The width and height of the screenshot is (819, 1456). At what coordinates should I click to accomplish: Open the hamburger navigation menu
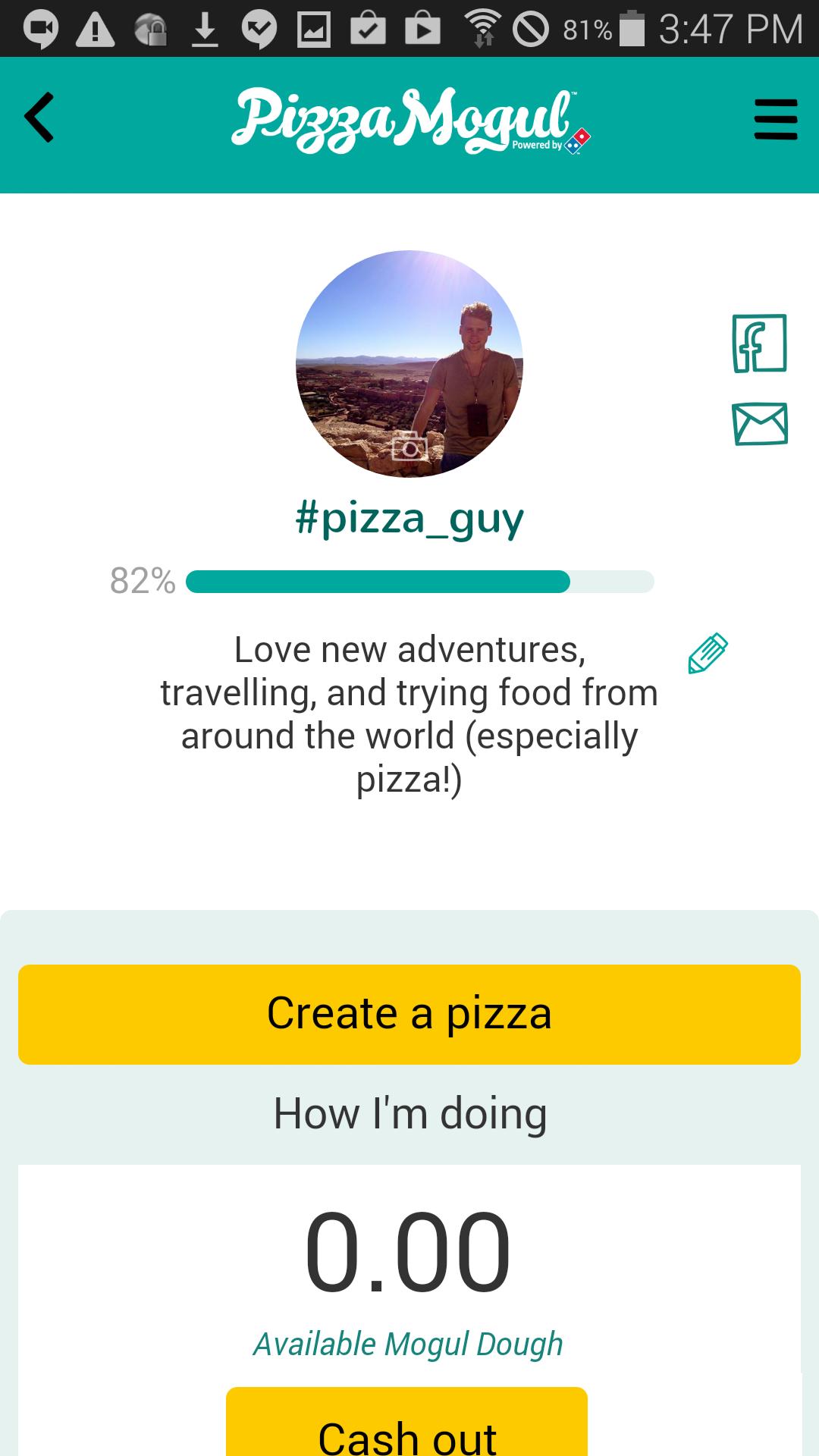[775, 118]
